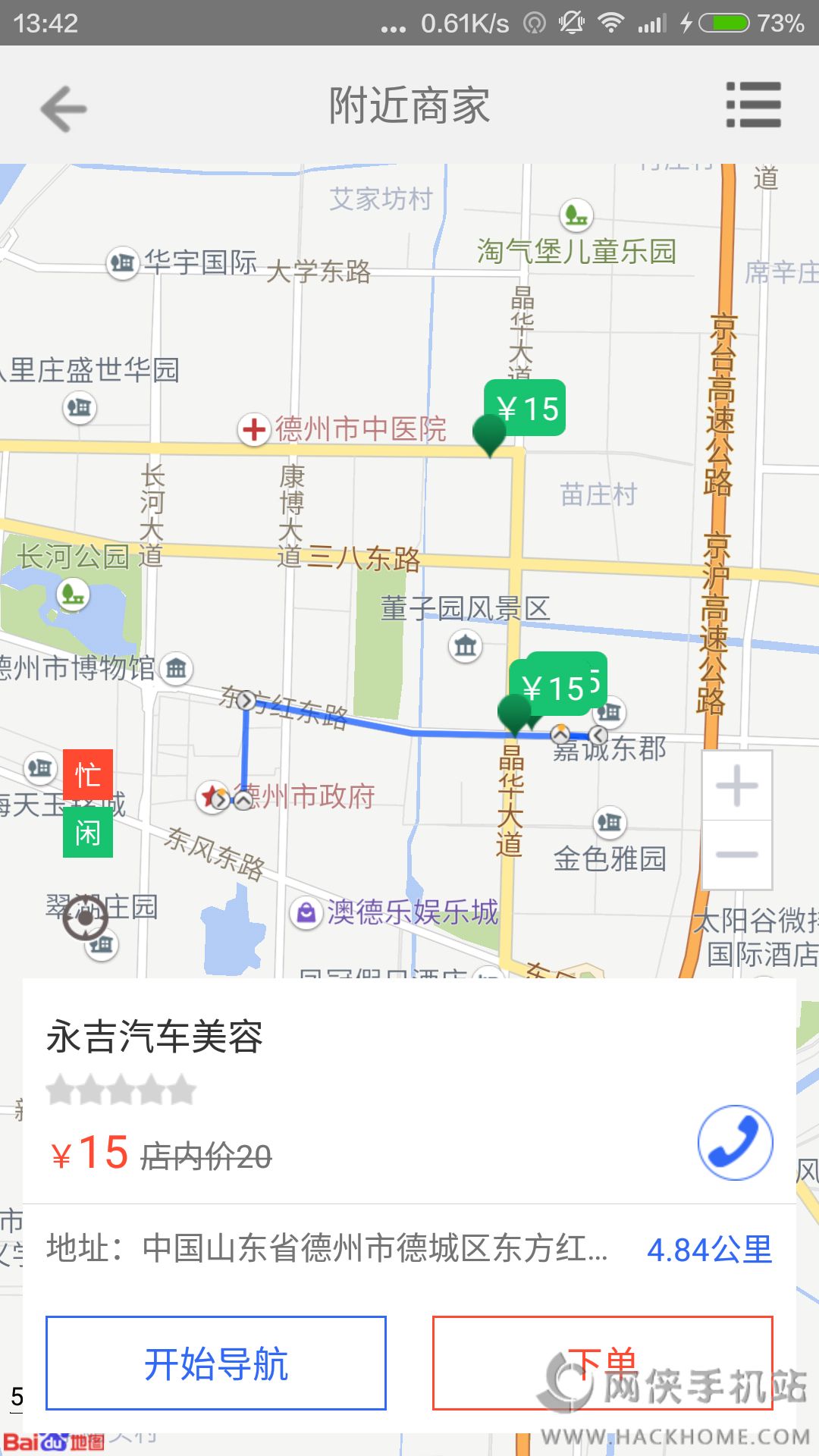Zoom in on the map
Image resolution: width=819 pixels, height=1456 pixels.
click(x=736, y=786)
